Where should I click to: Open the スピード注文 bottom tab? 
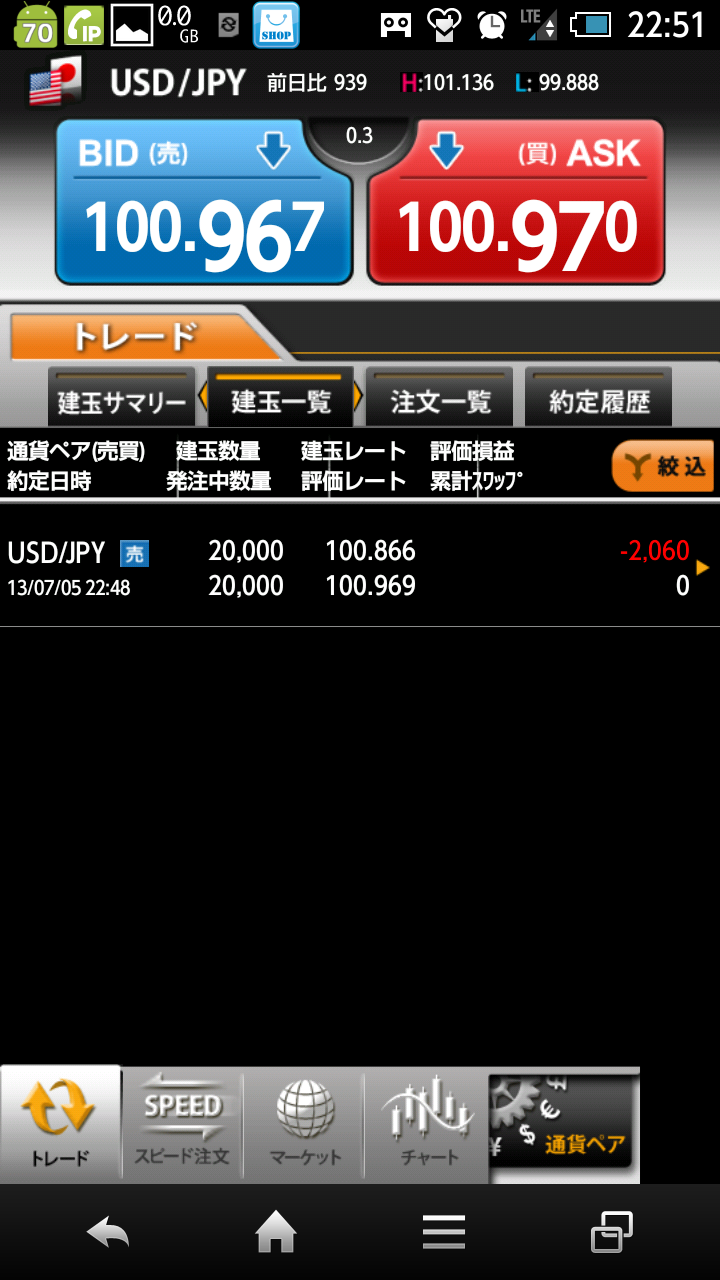(182, 1125)
